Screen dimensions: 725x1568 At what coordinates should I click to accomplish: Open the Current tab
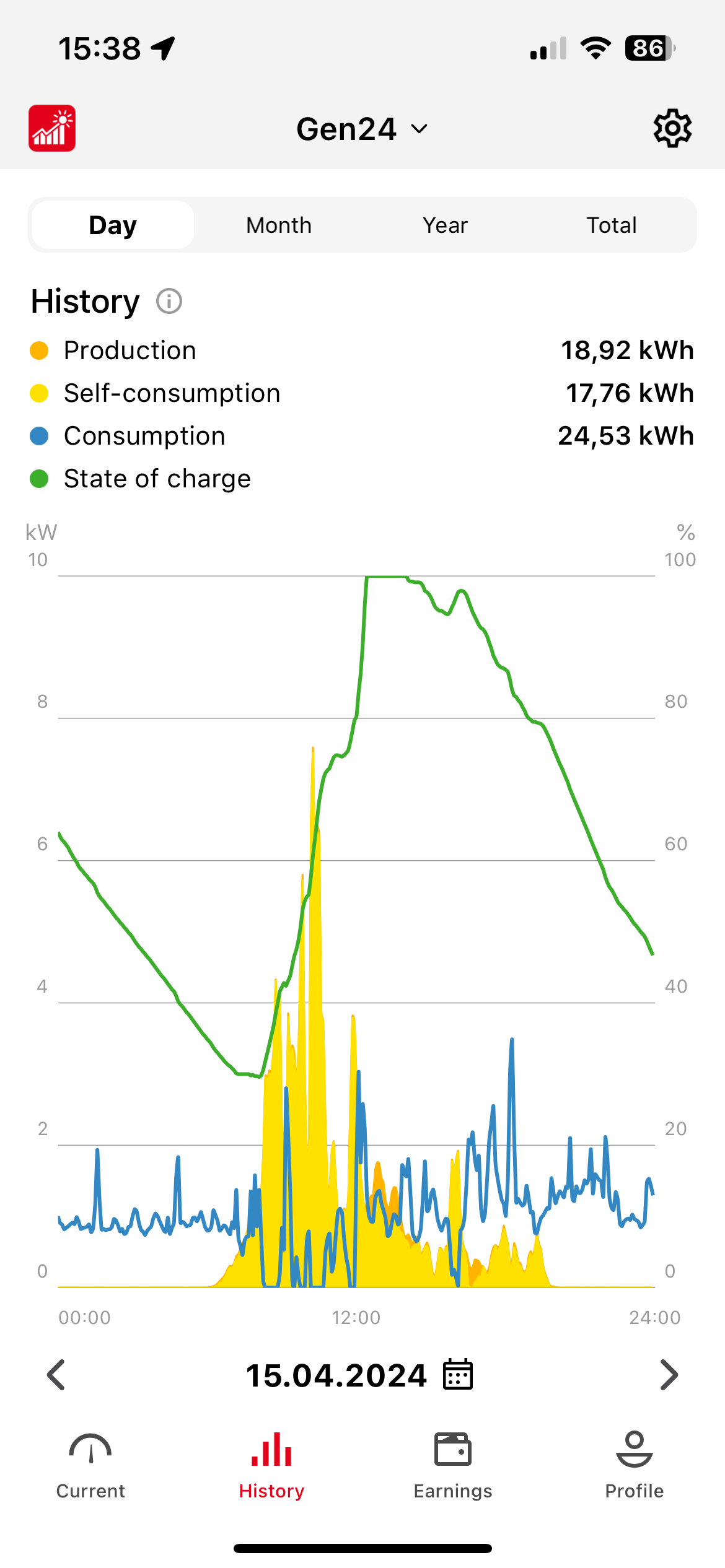coord(90,1465)
